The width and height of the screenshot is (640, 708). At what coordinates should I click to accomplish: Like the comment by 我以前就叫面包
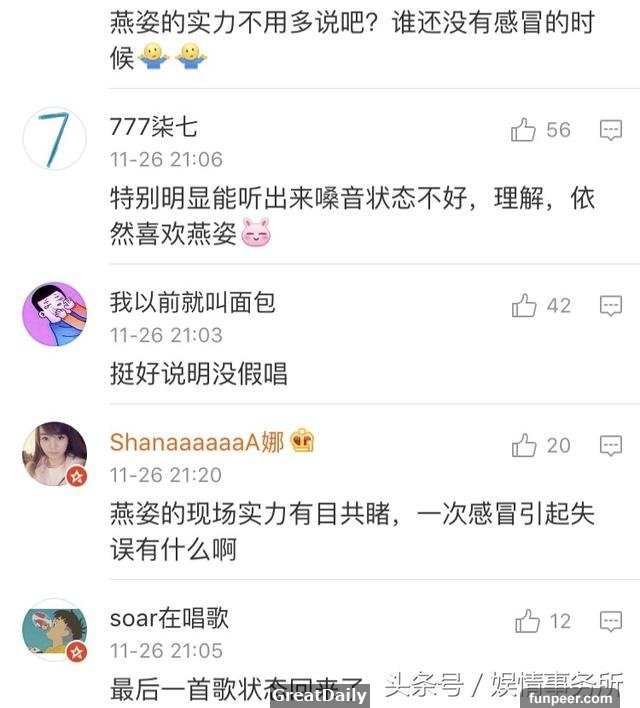click(x=524, y=306)
